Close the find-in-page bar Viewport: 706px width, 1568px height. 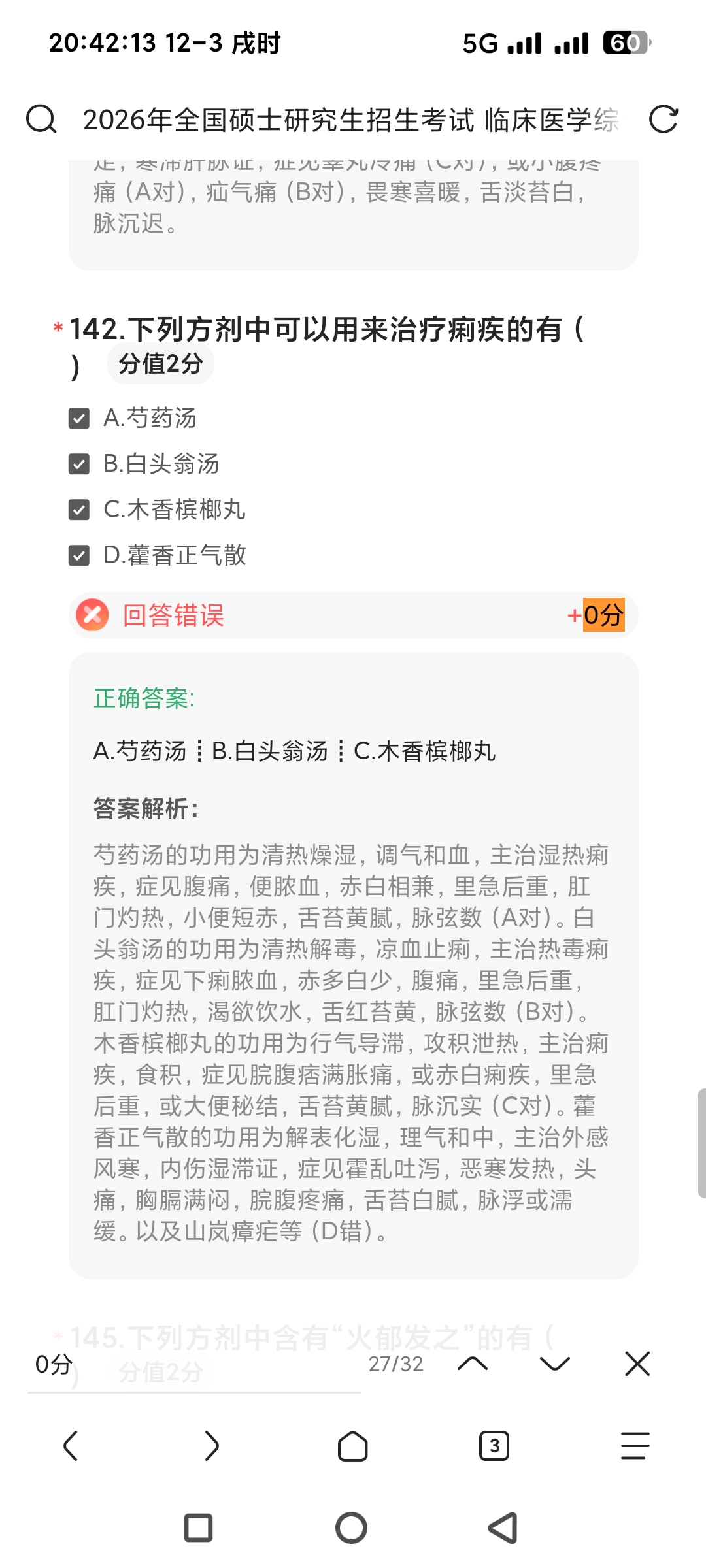click(x=637, y=1364)
